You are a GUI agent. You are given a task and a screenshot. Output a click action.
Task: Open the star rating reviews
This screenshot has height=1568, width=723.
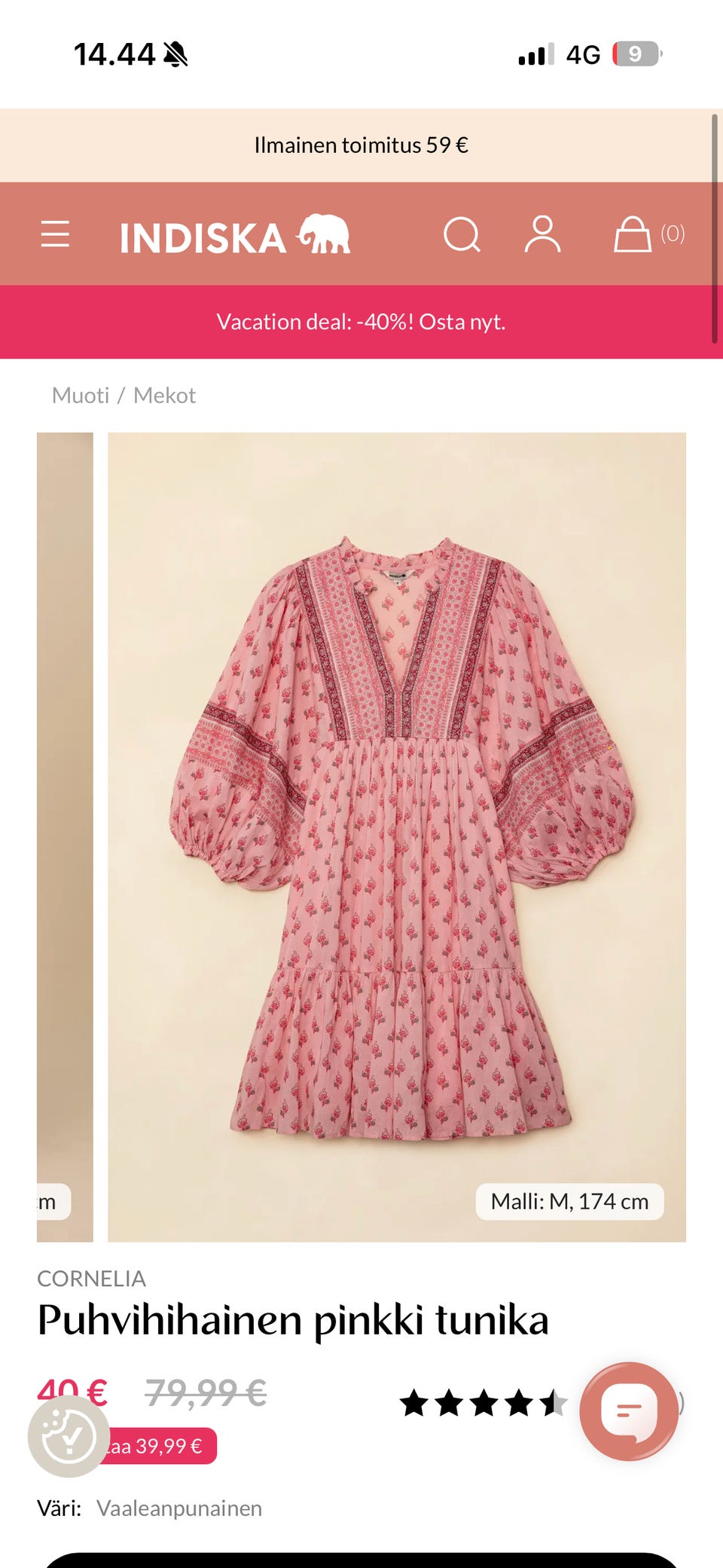coord(483,1403)
